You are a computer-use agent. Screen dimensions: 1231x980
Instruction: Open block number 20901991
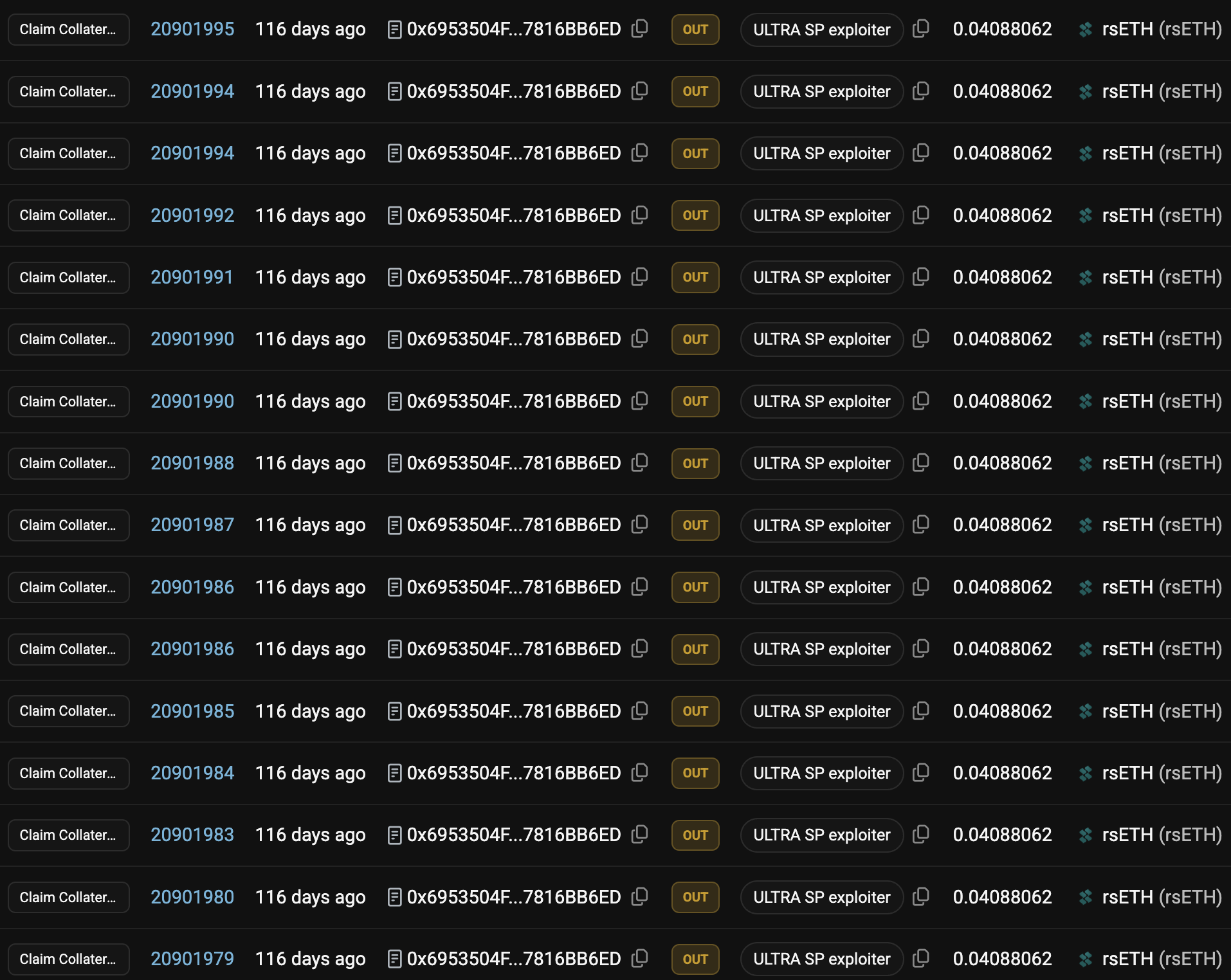[x=192, y=277]
